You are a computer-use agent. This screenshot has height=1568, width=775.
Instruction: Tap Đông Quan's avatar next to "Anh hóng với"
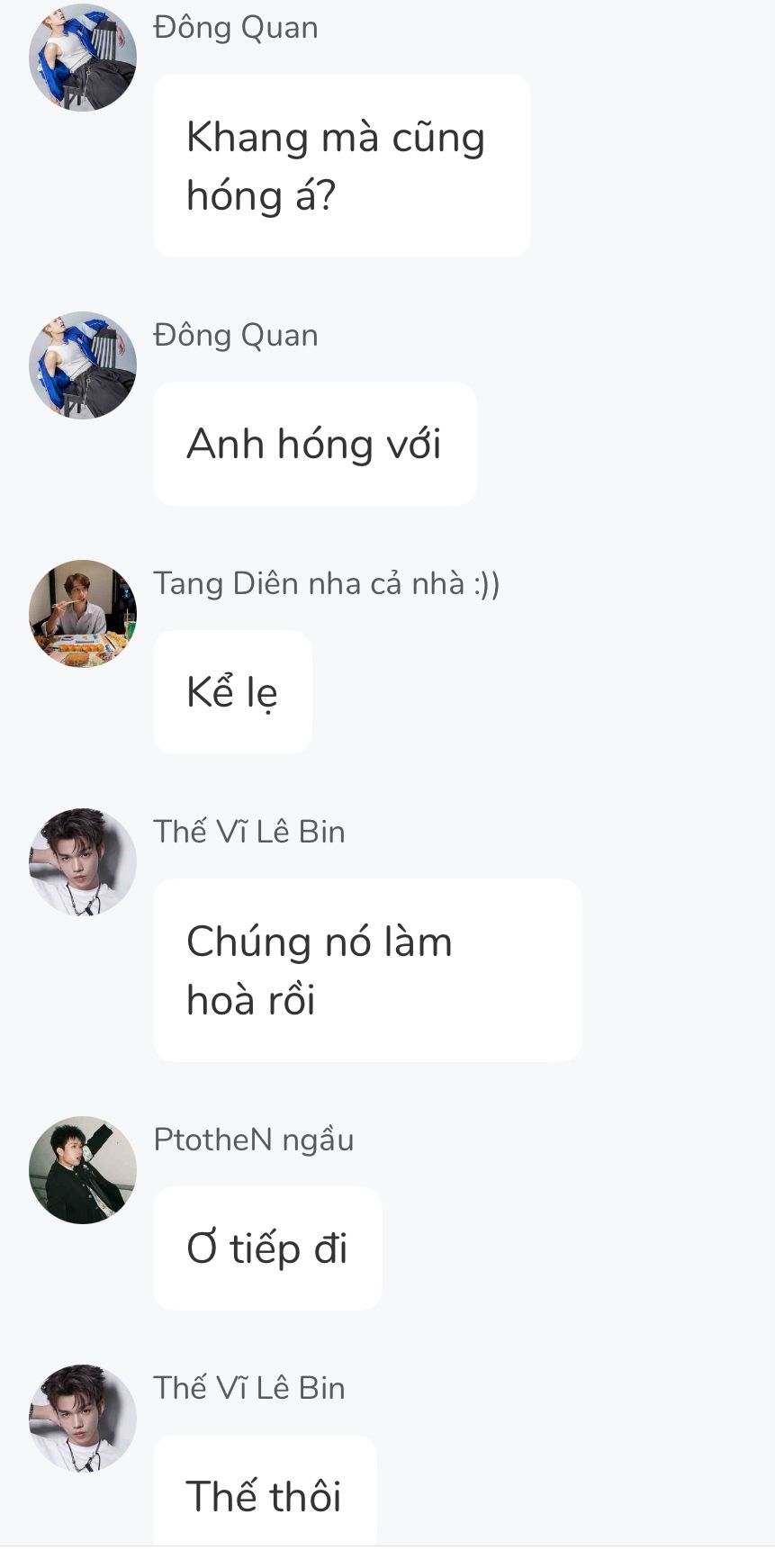coord(83,365)
